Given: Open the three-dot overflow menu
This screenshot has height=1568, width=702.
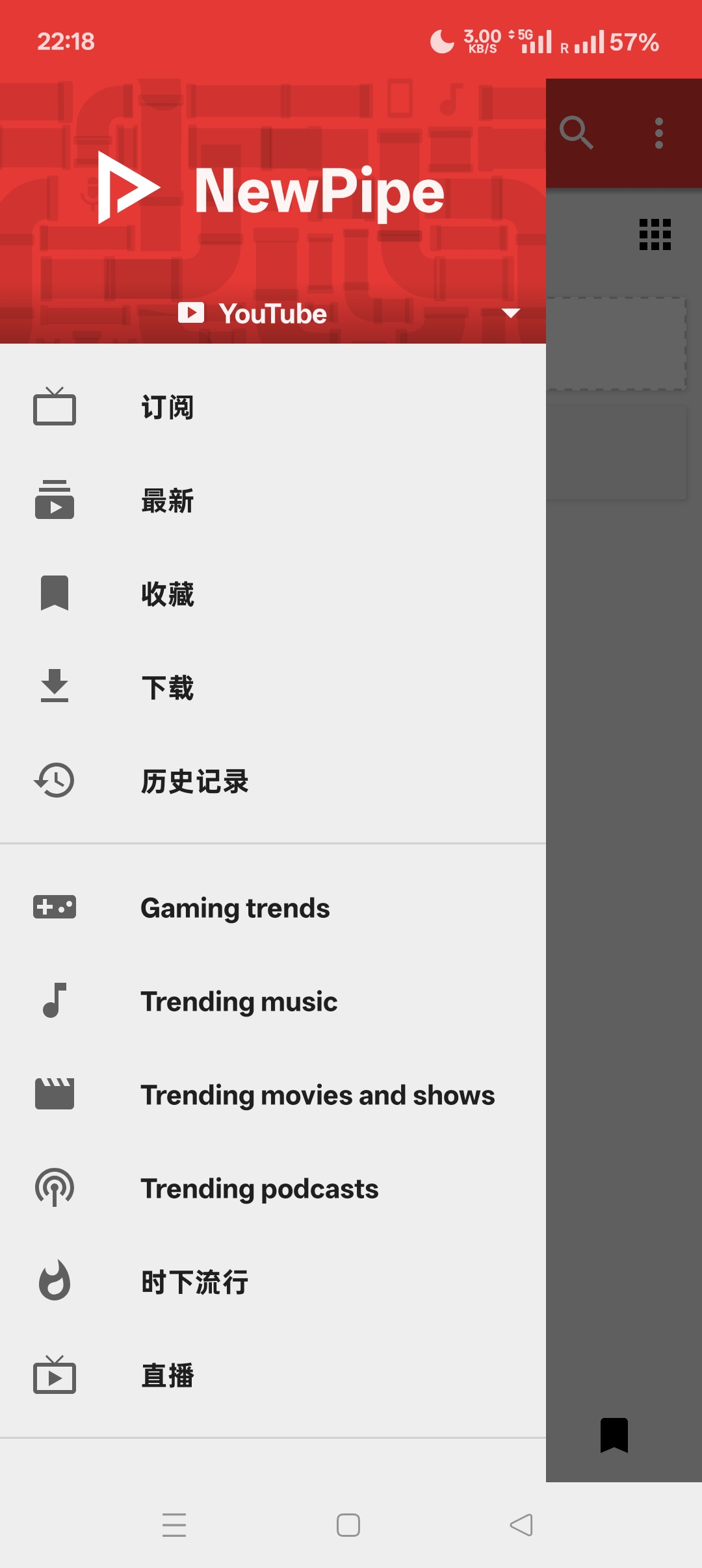Looking at the screenshot, I should tap(658, 133).
